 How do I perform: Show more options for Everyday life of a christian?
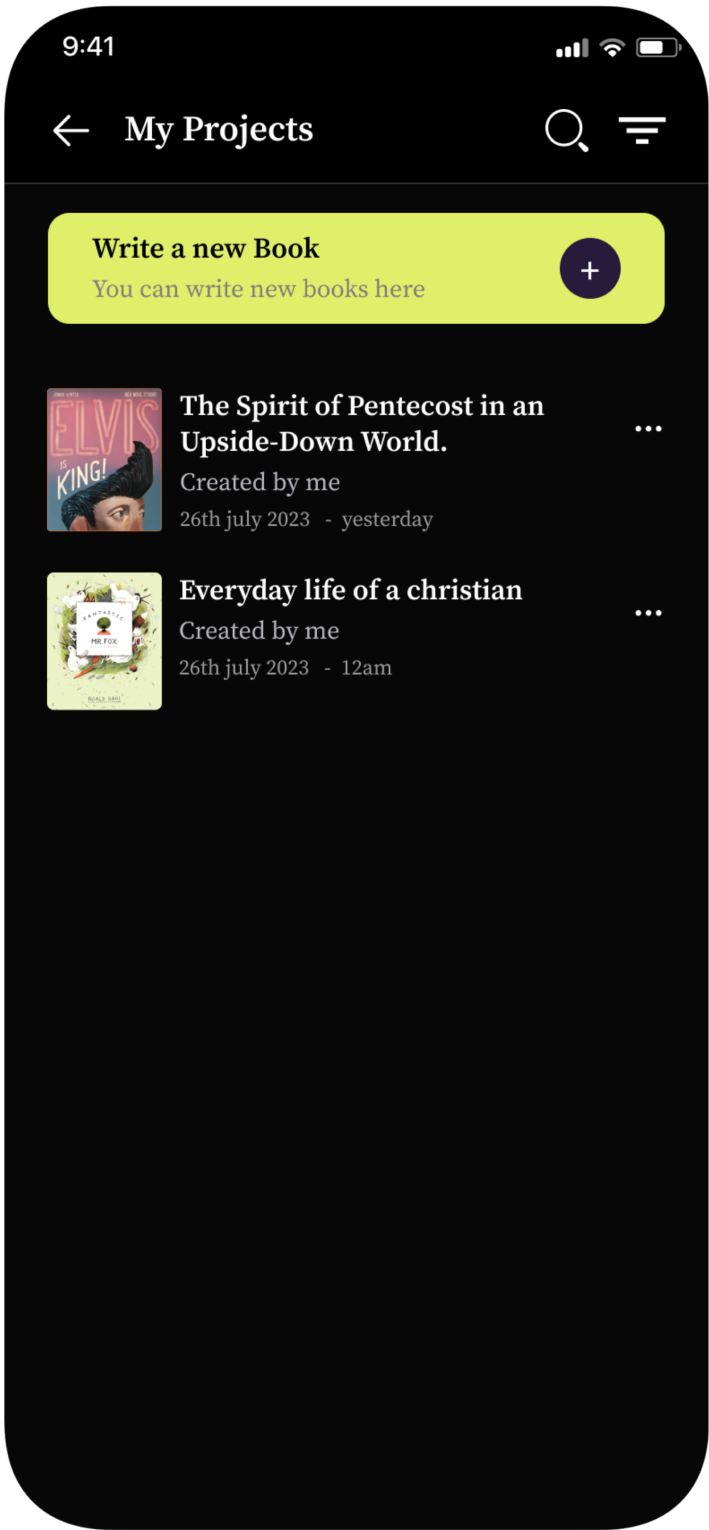(x=648, y=613)
